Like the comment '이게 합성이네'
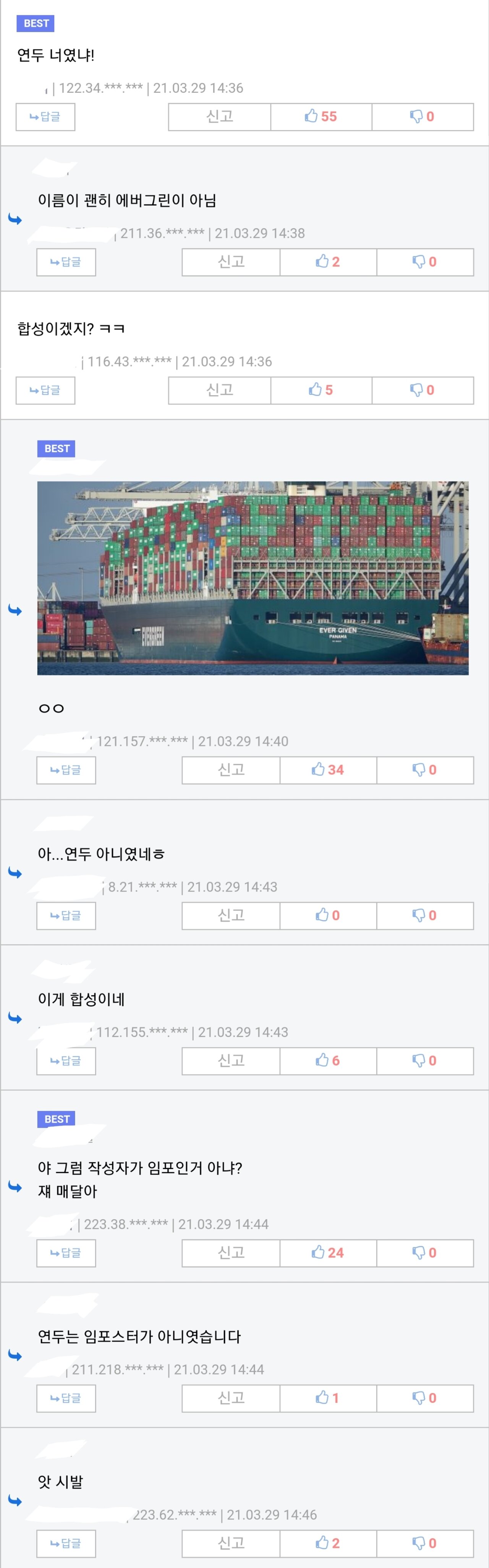489x1568 pixels. [x=328, y=1061]
